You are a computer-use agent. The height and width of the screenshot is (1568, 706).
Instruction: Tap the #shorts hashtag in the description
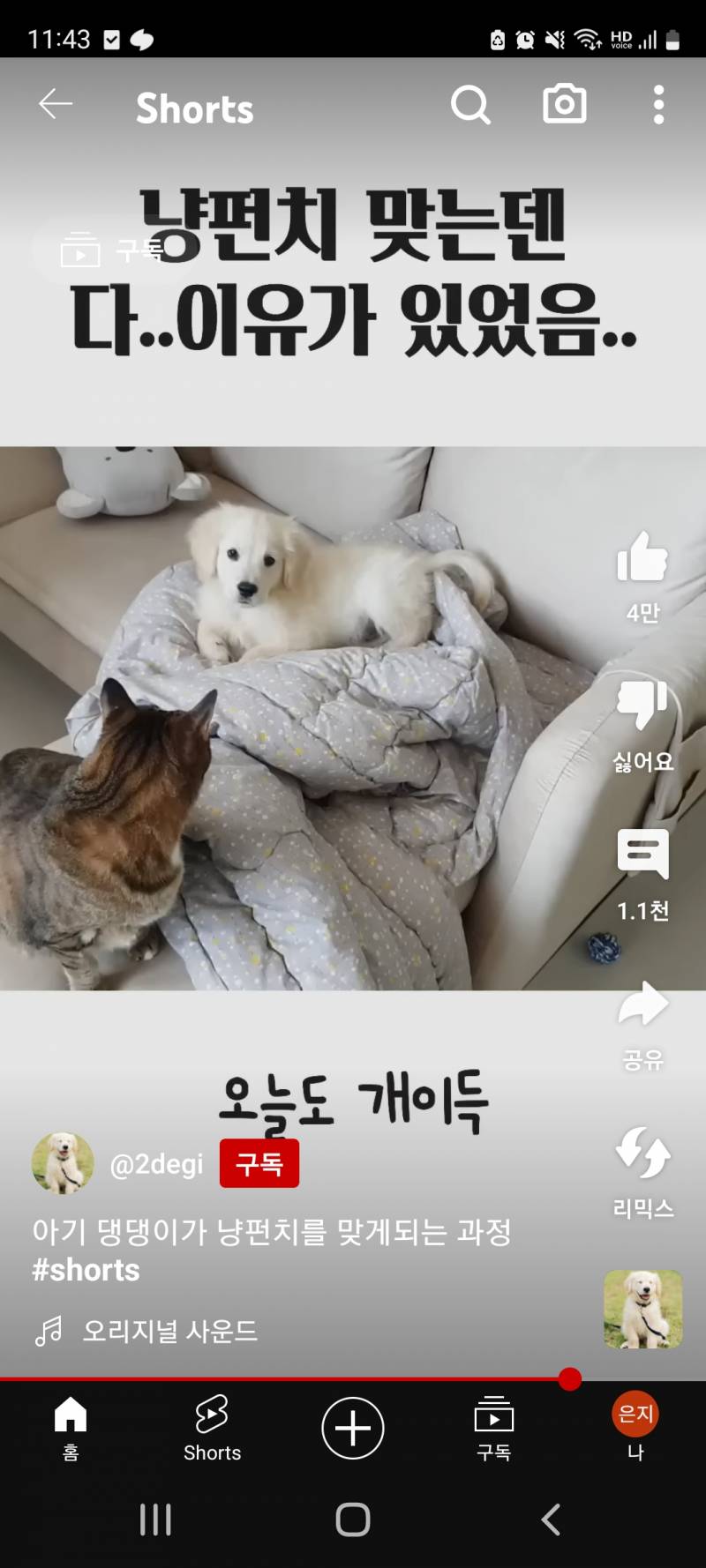(x=86, y=1270)
